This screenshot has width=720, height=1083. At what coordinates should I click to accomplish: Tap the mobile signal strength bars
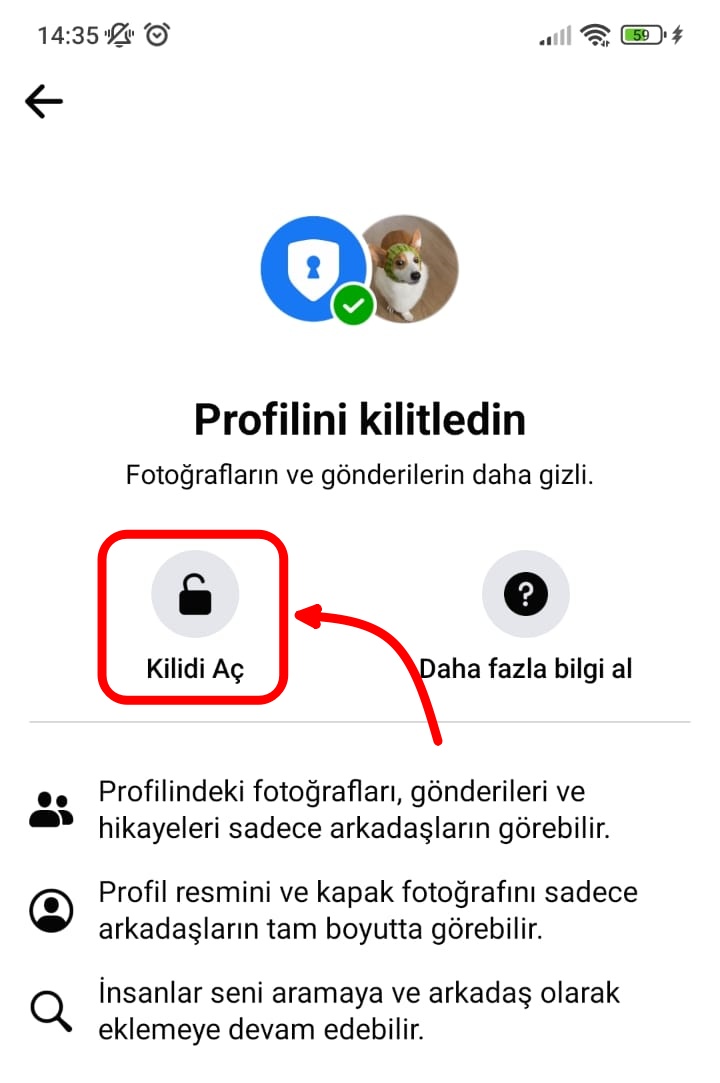[556, 34]
